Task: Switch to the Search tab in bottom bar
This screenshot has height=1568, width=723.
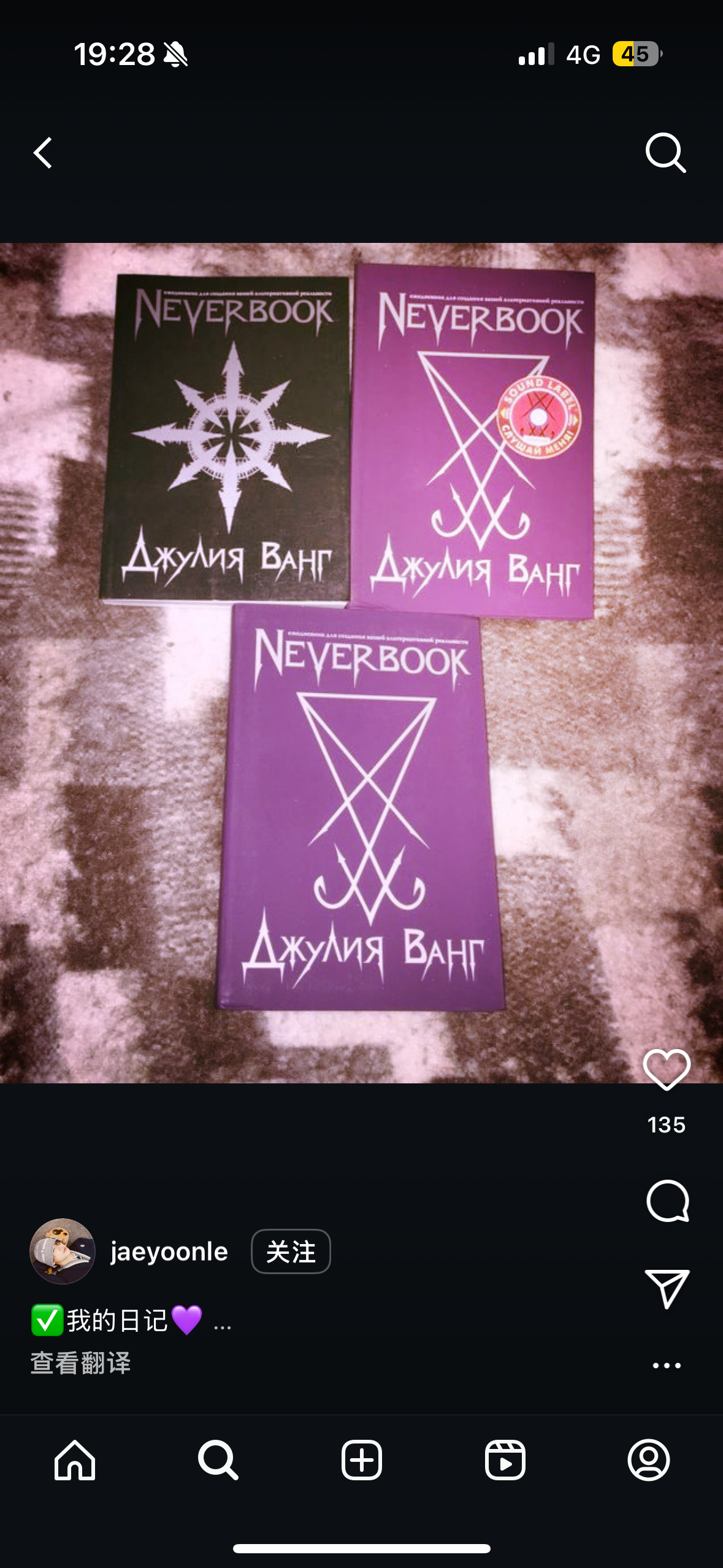Action: pos(218,1460)
